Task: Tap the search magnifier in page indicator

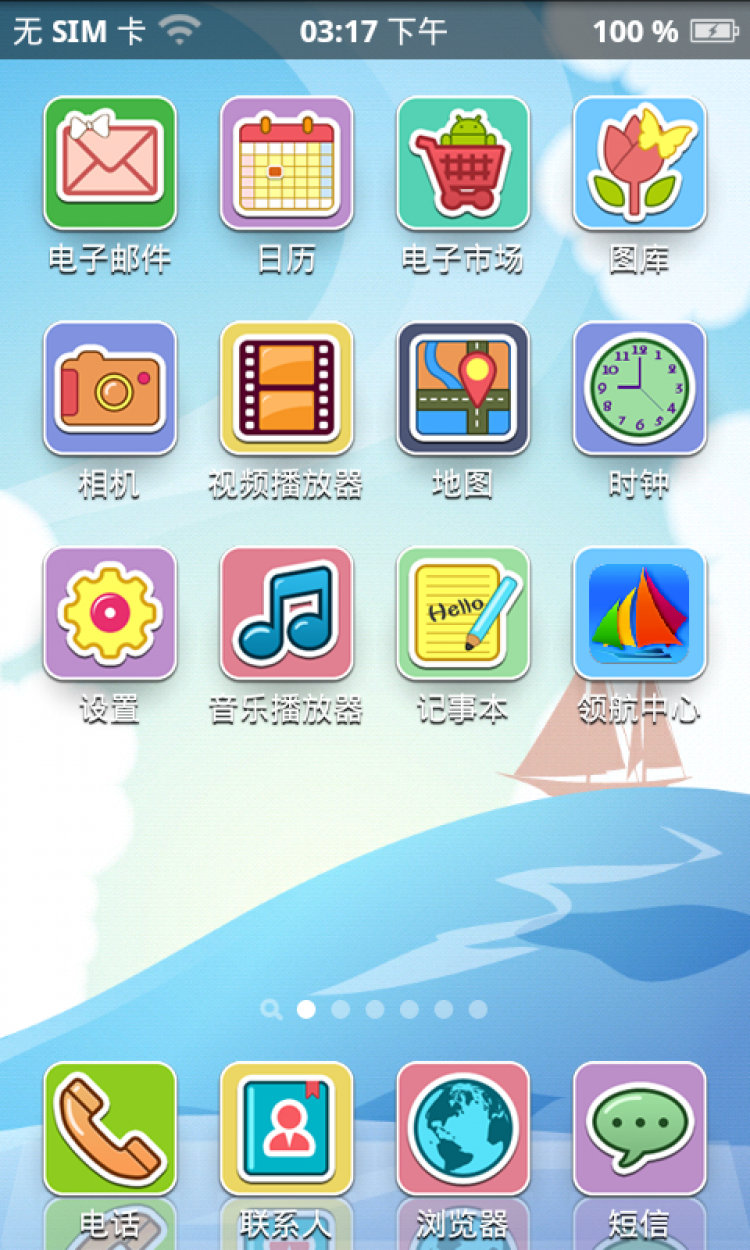Action: click(271, 1009)
